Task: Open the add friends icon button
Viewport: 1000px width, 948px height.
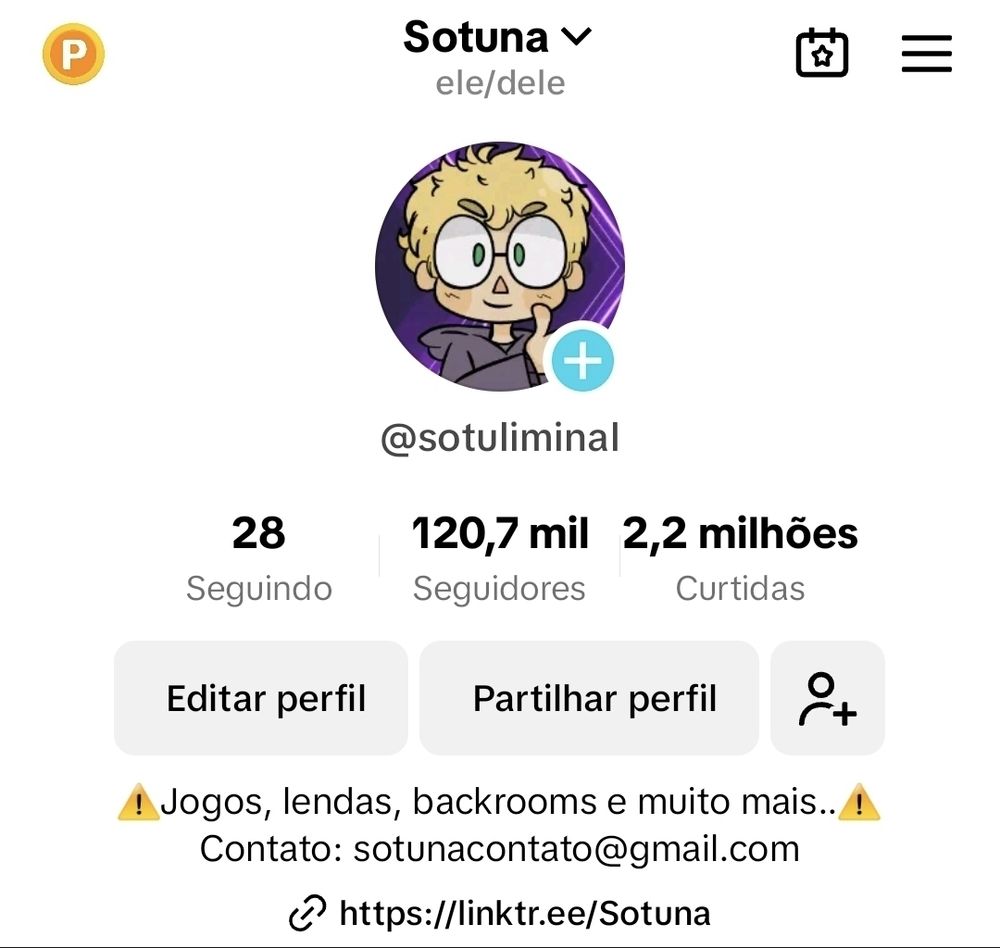Action: pos(828,698)
